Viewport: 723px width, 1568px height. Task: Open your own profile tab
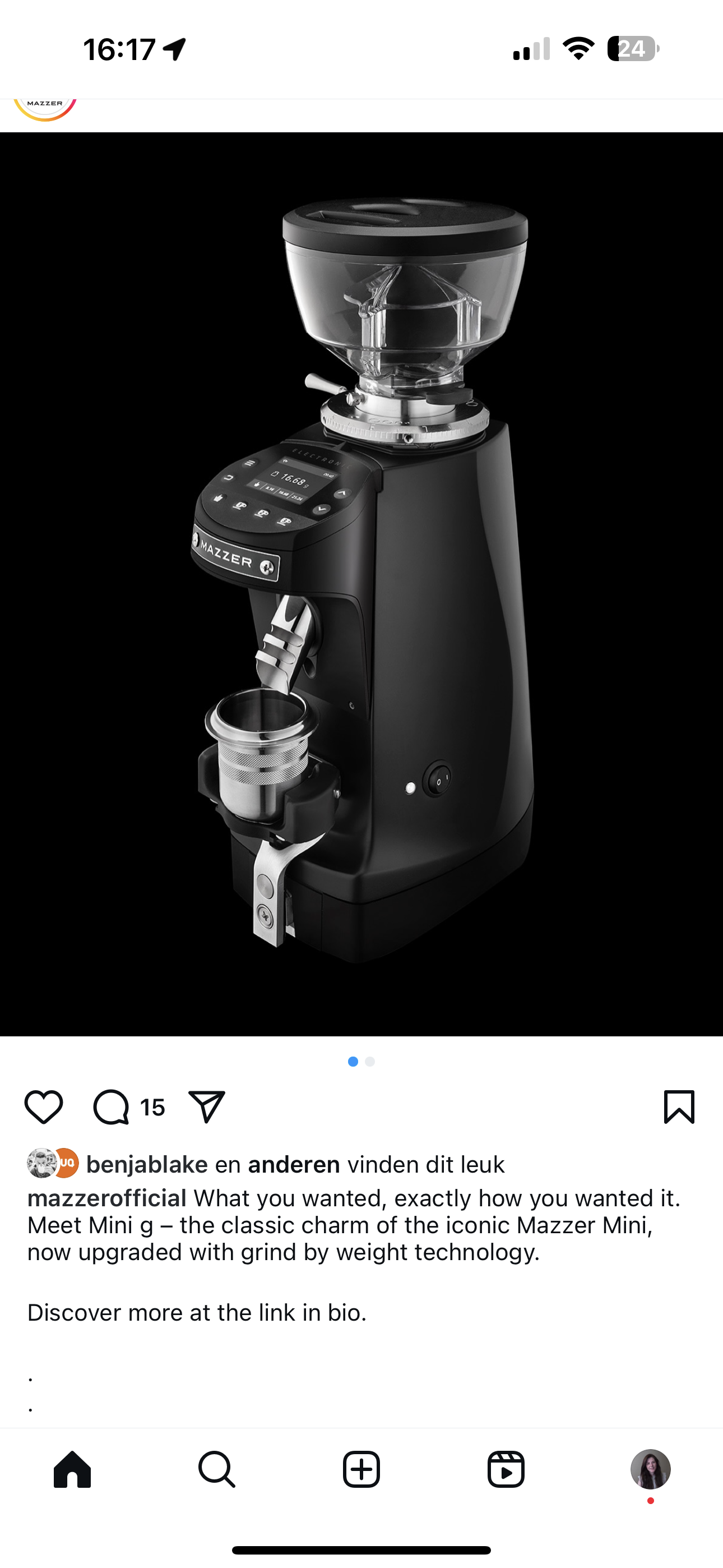point(650,1469)
